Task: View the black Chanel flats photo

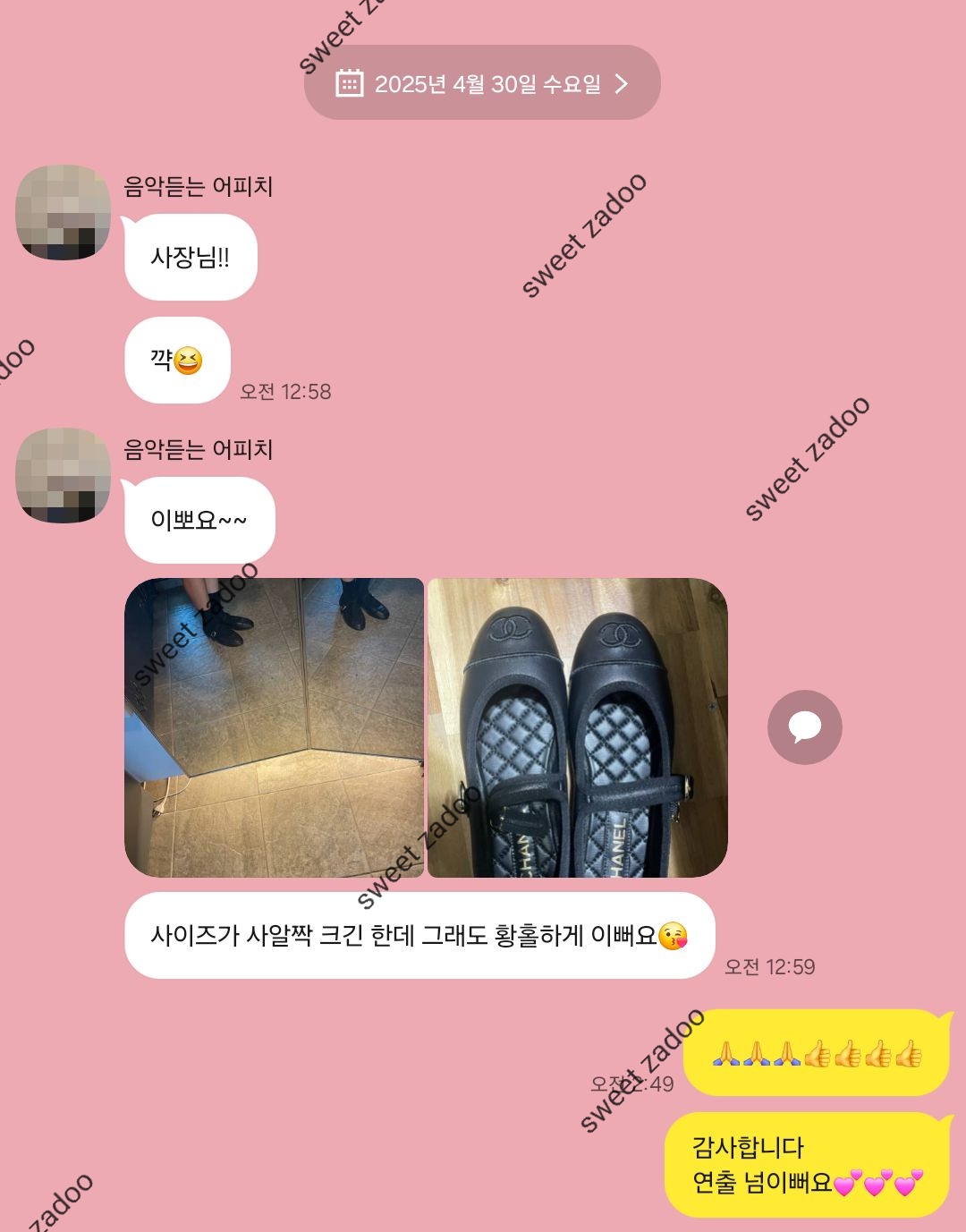Action: click(577, 727)
